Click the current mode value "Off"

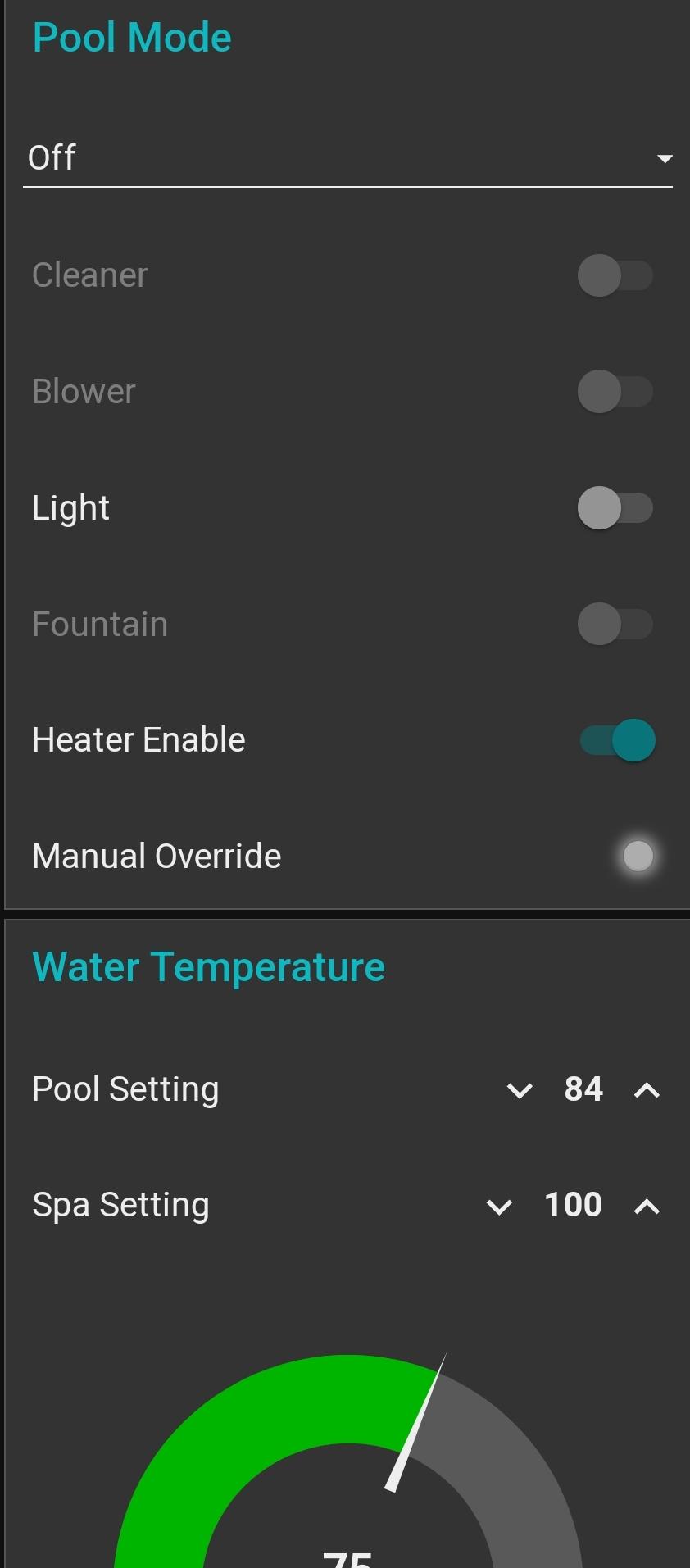tap(52, 157)
